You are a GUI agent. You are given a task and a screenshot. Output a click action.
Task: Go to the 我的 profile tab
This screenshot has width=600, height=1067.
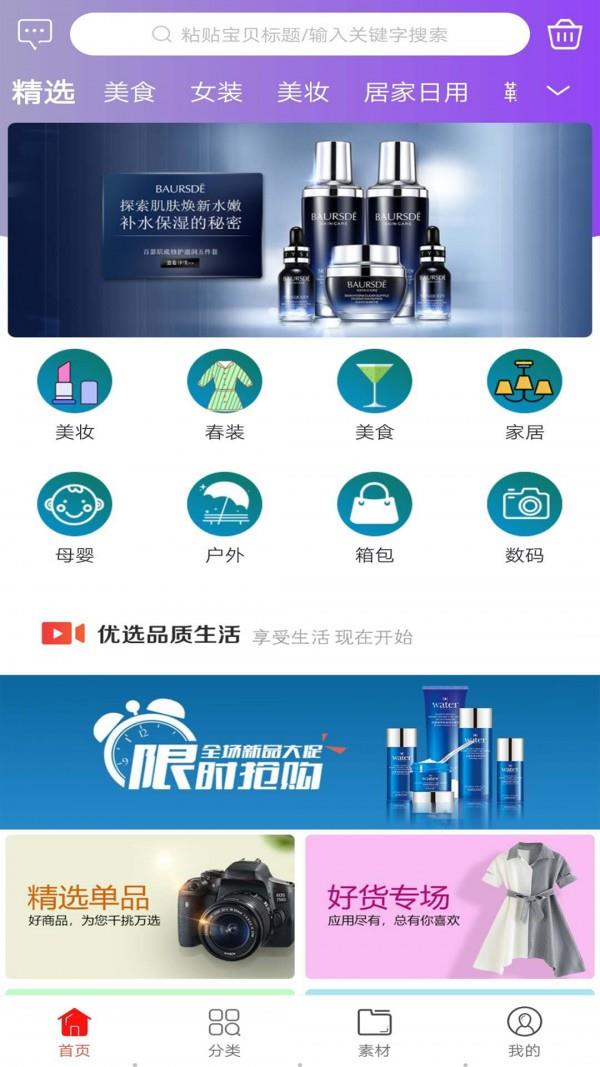[x=524, y=1032]
